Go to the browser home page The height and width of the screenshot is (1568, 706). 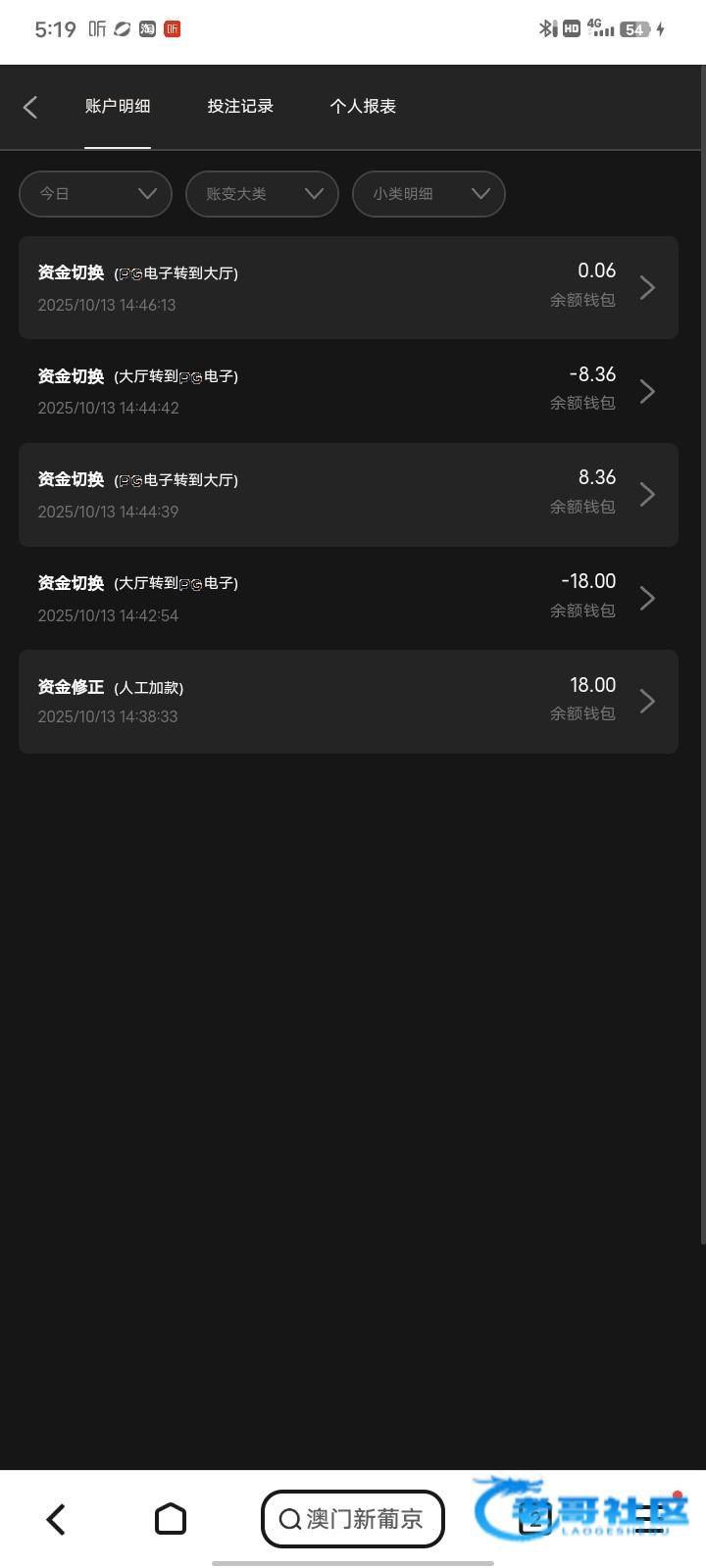click(171, 1519)
